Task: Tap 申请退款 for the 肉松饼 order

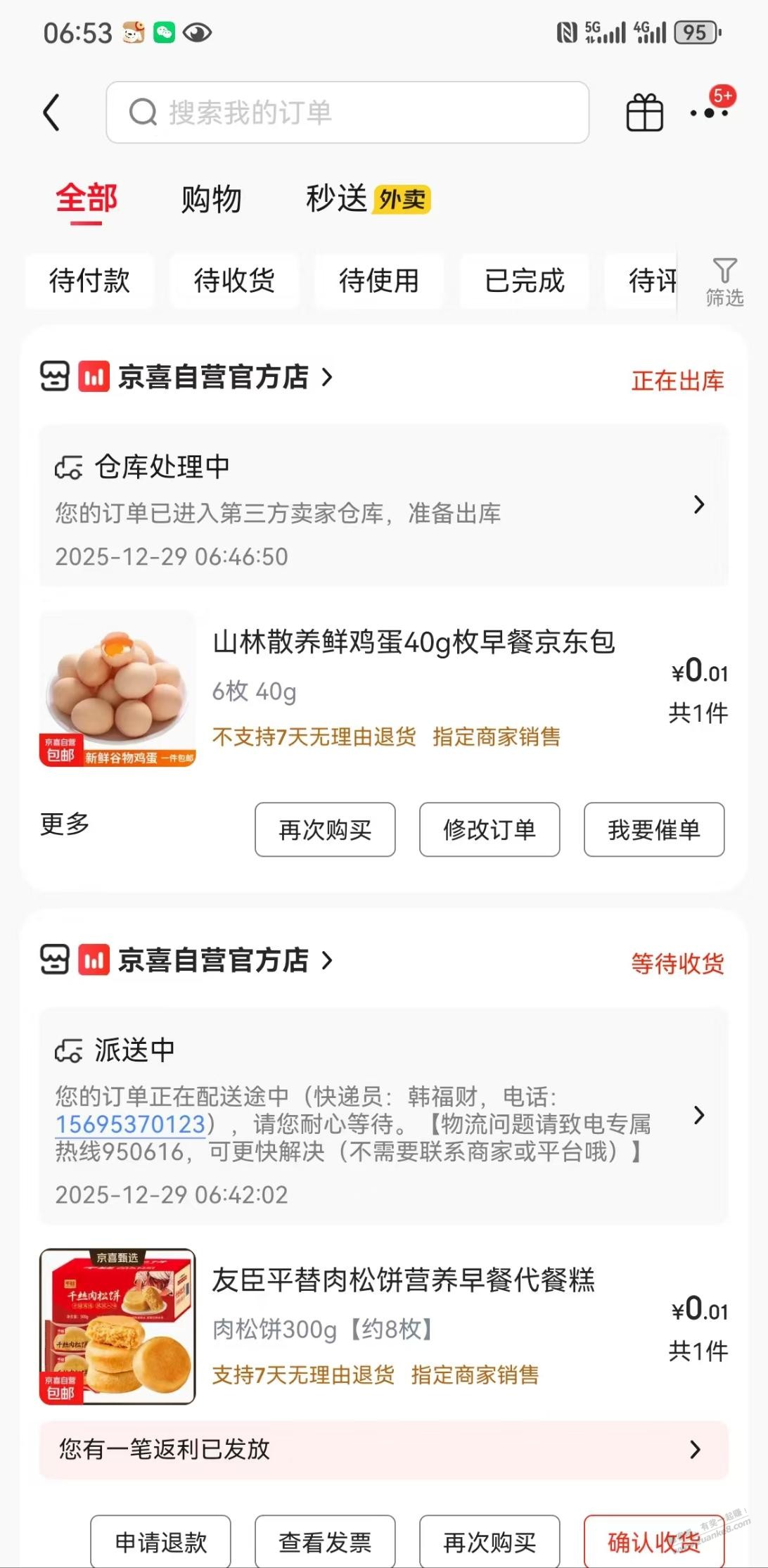Action: (x=161, y=1542)
